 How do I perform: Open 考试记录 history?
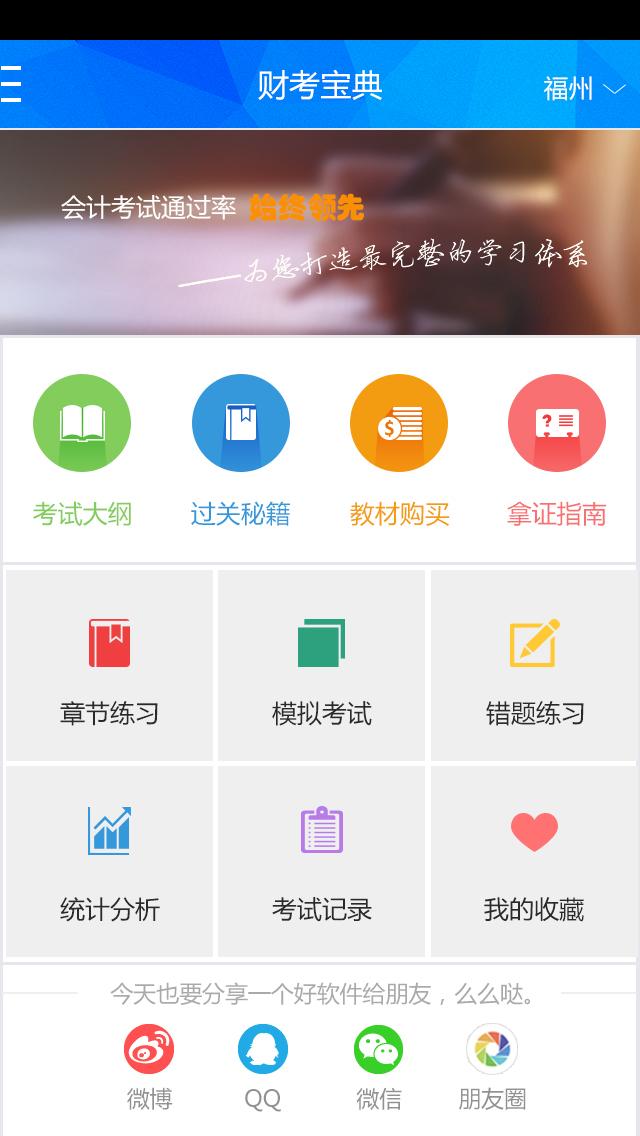(x=322, y=862)
